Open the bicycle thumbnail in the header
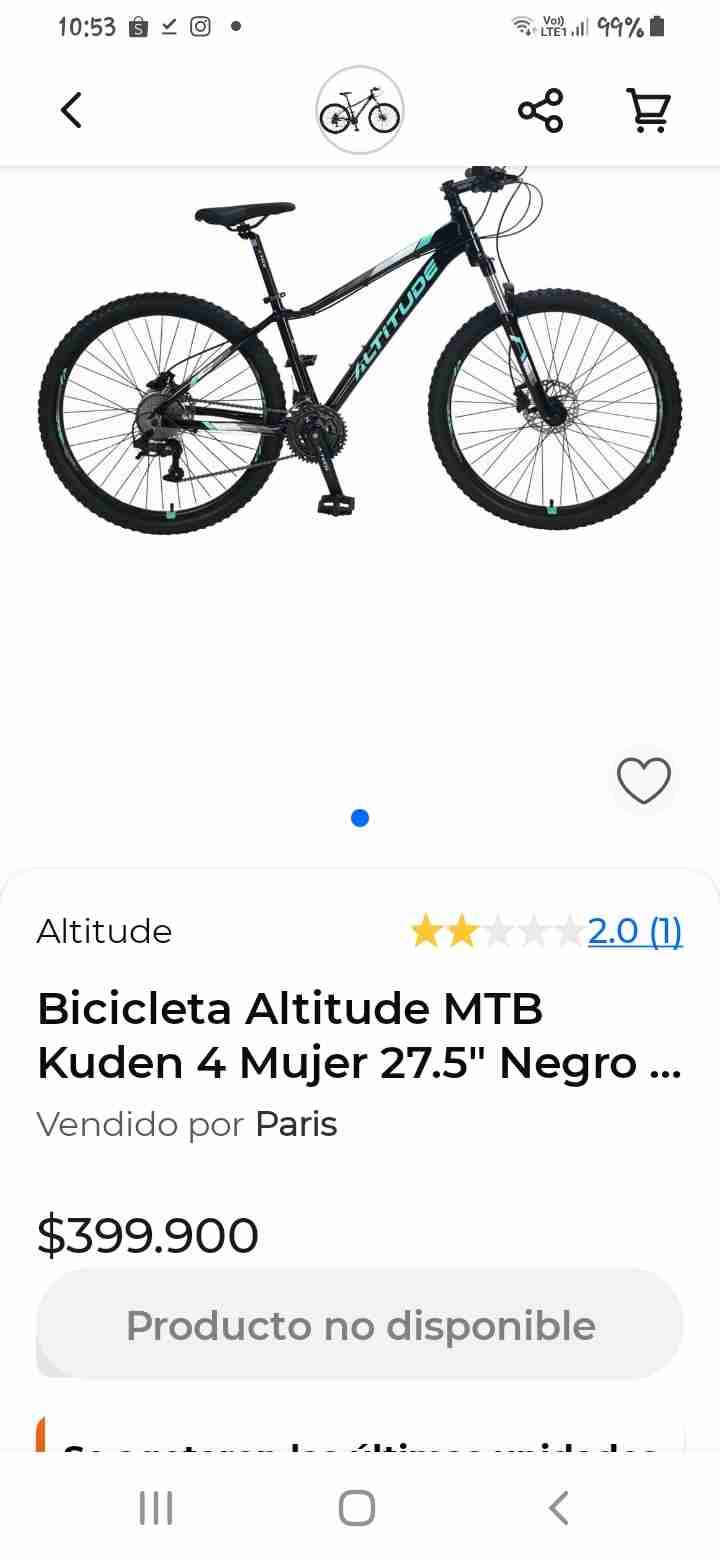The image size is (720, 1560). pos(360,111)
